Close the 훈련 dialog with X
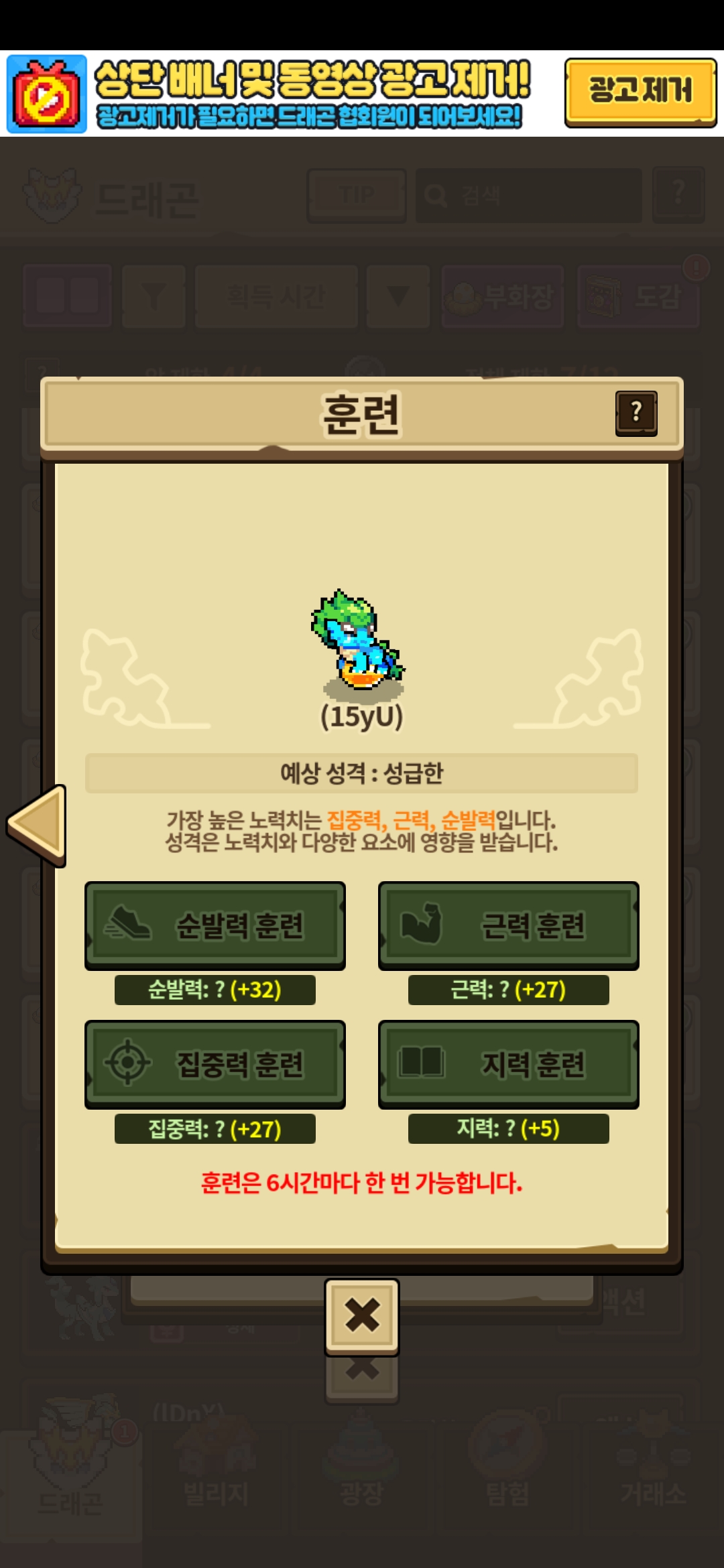 (x=362, y=1315)
